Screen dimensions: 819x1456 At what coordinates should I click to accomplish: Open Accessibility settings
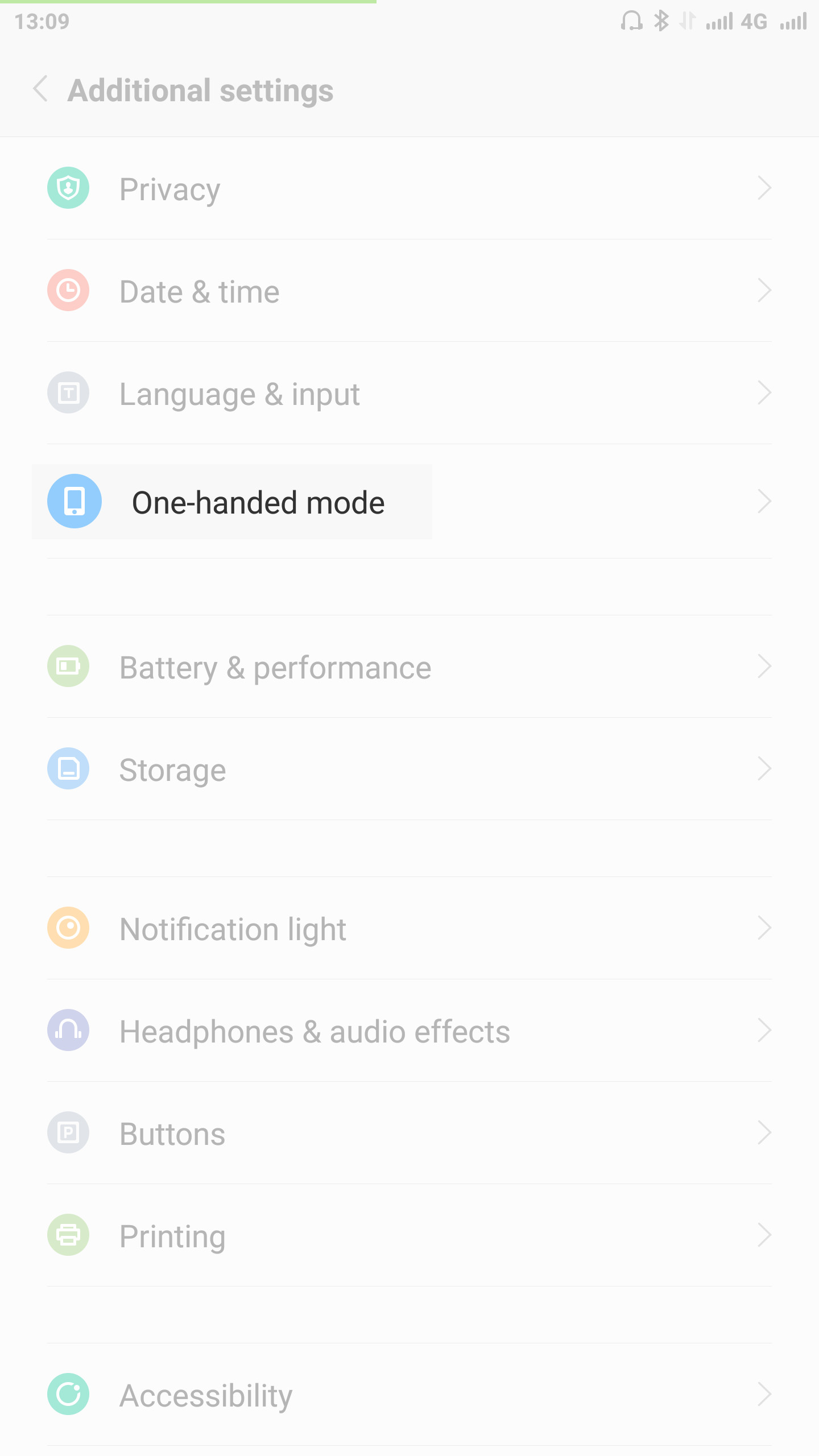pyautogui.click(x=409, y=1395)
